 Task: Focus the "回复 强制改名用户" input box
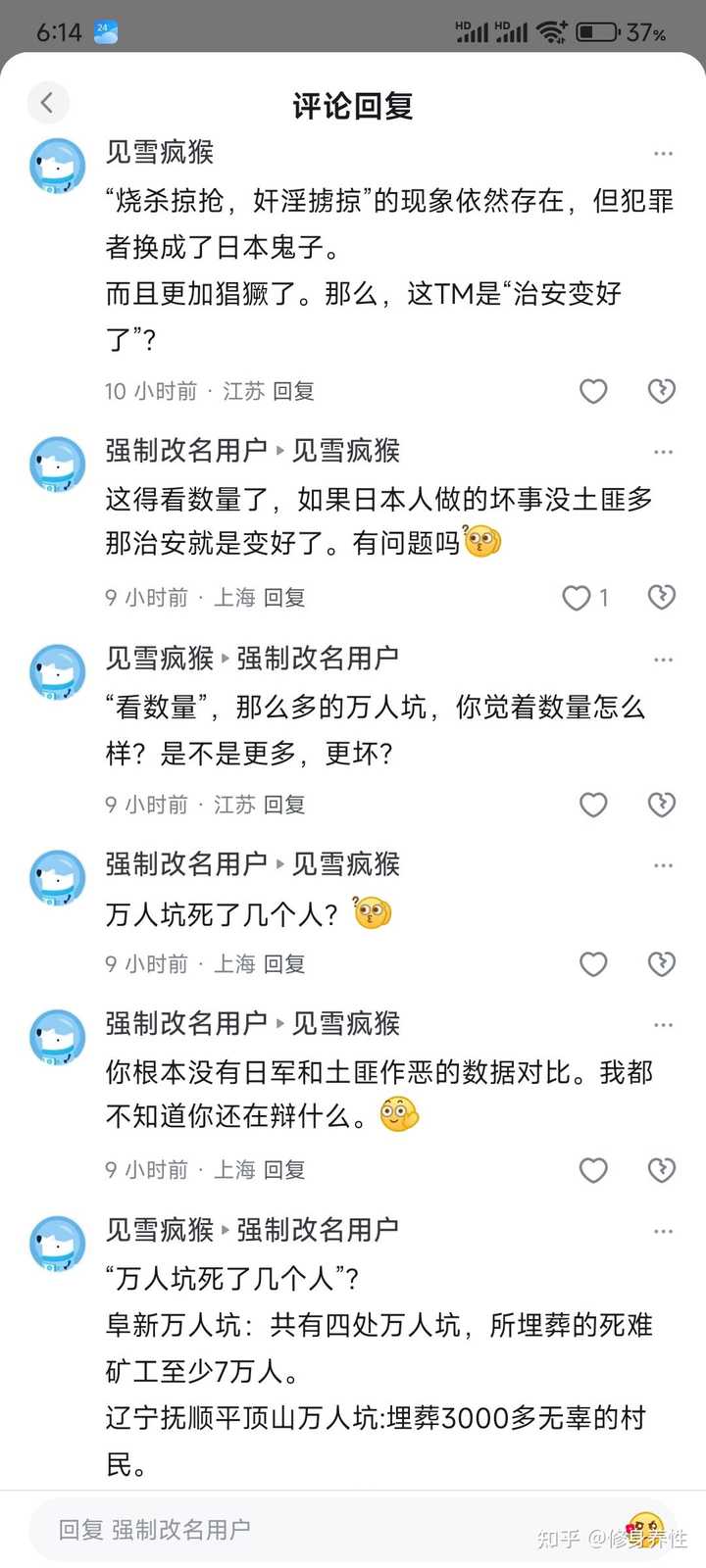pos(294,1529)
